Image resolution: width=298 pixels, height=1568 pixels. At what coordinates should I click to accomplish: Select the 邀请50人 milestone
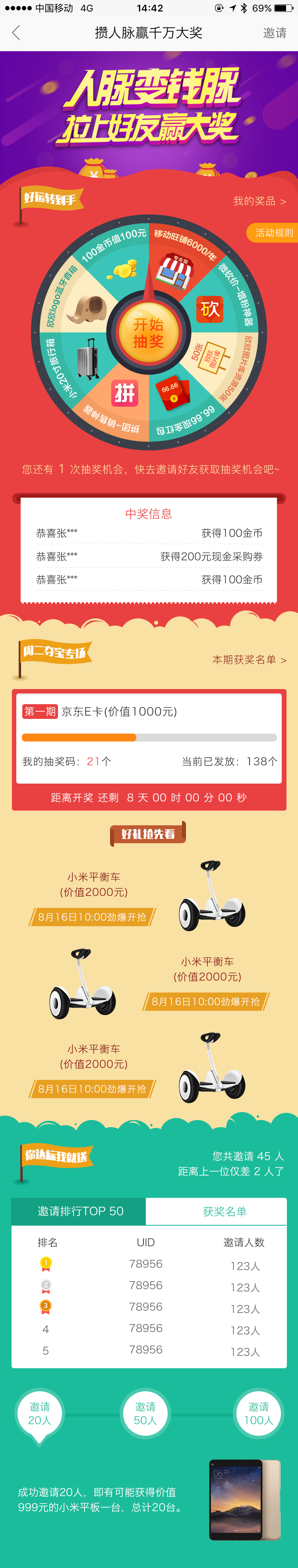[145, 1414]
